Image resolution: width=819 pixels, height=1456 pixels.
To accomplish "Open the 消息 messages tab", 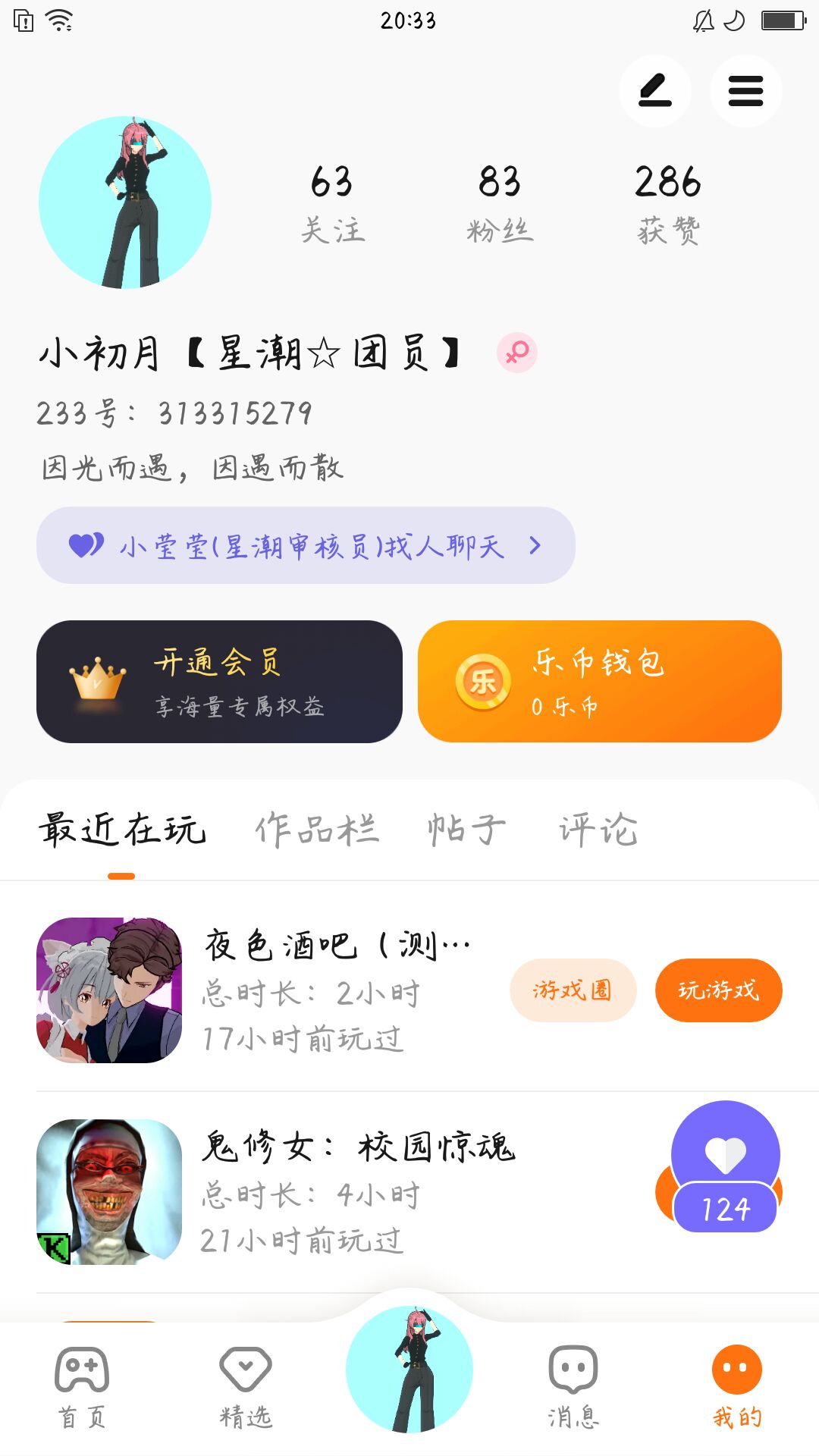I will click(x=573, y=1386).
